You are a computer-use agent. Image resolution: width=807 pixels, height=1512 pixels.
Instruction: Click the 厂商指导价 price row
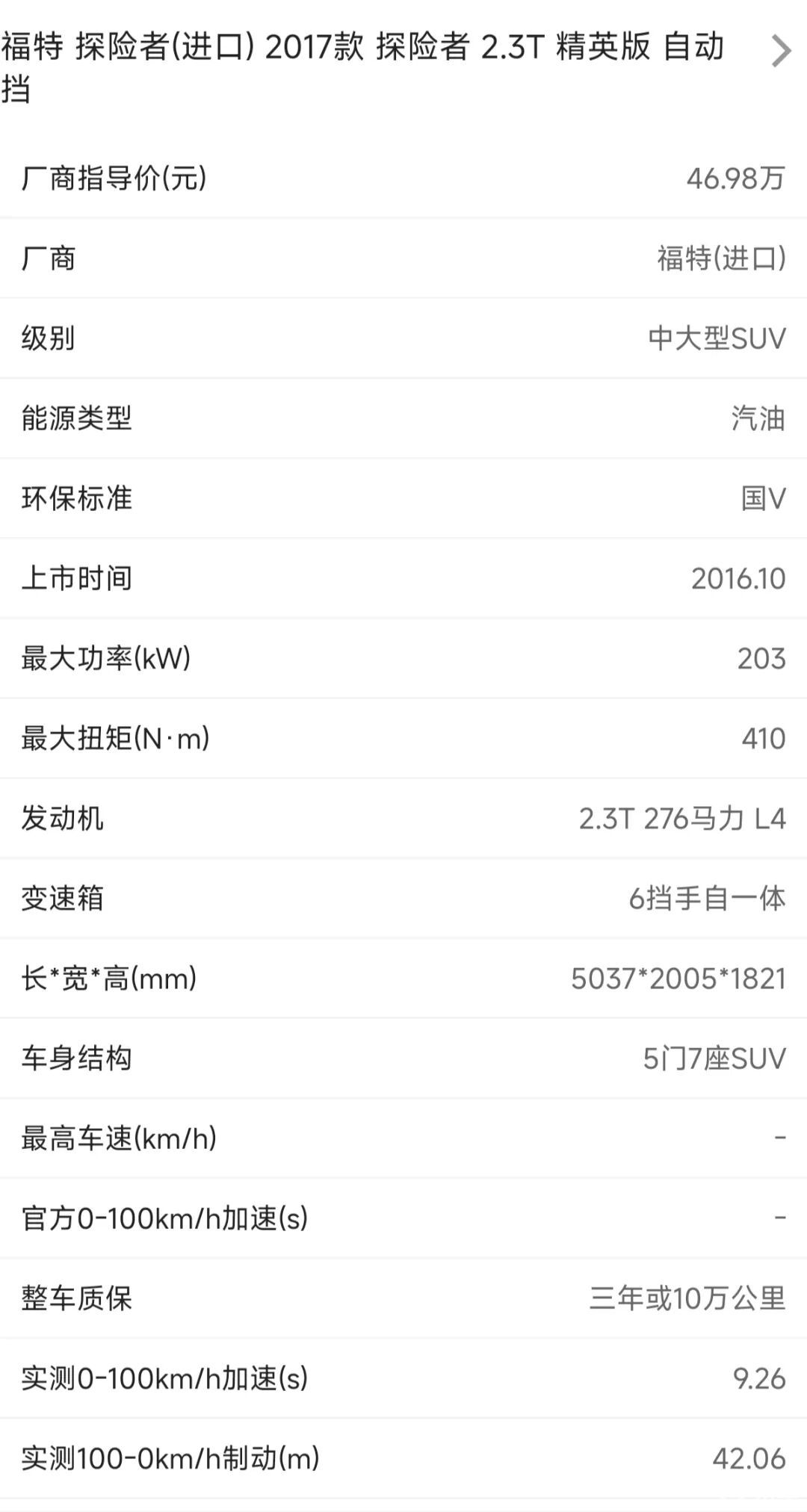click(403, 178)
